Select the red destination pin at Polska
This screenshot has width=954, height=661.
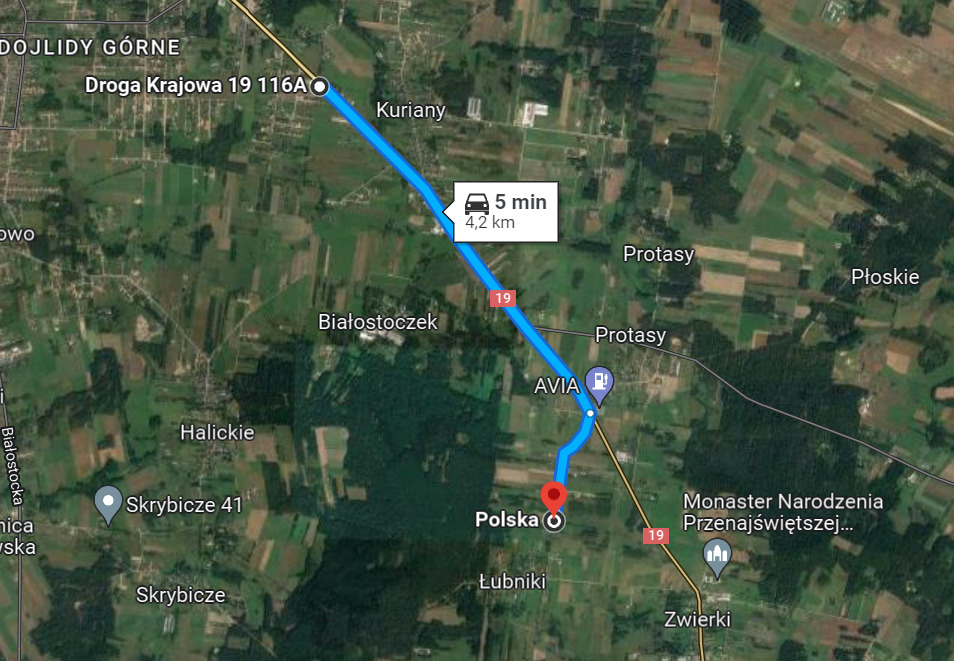553,498
